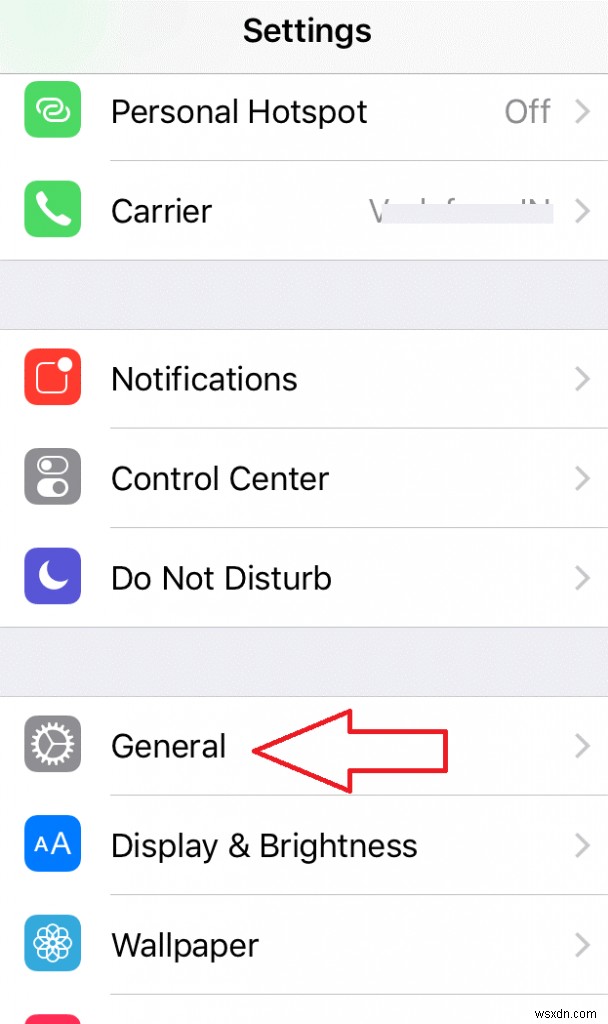This screenshot has width=608, height=1024.
Task: Open the General settings row
Action: click(169, 746)
